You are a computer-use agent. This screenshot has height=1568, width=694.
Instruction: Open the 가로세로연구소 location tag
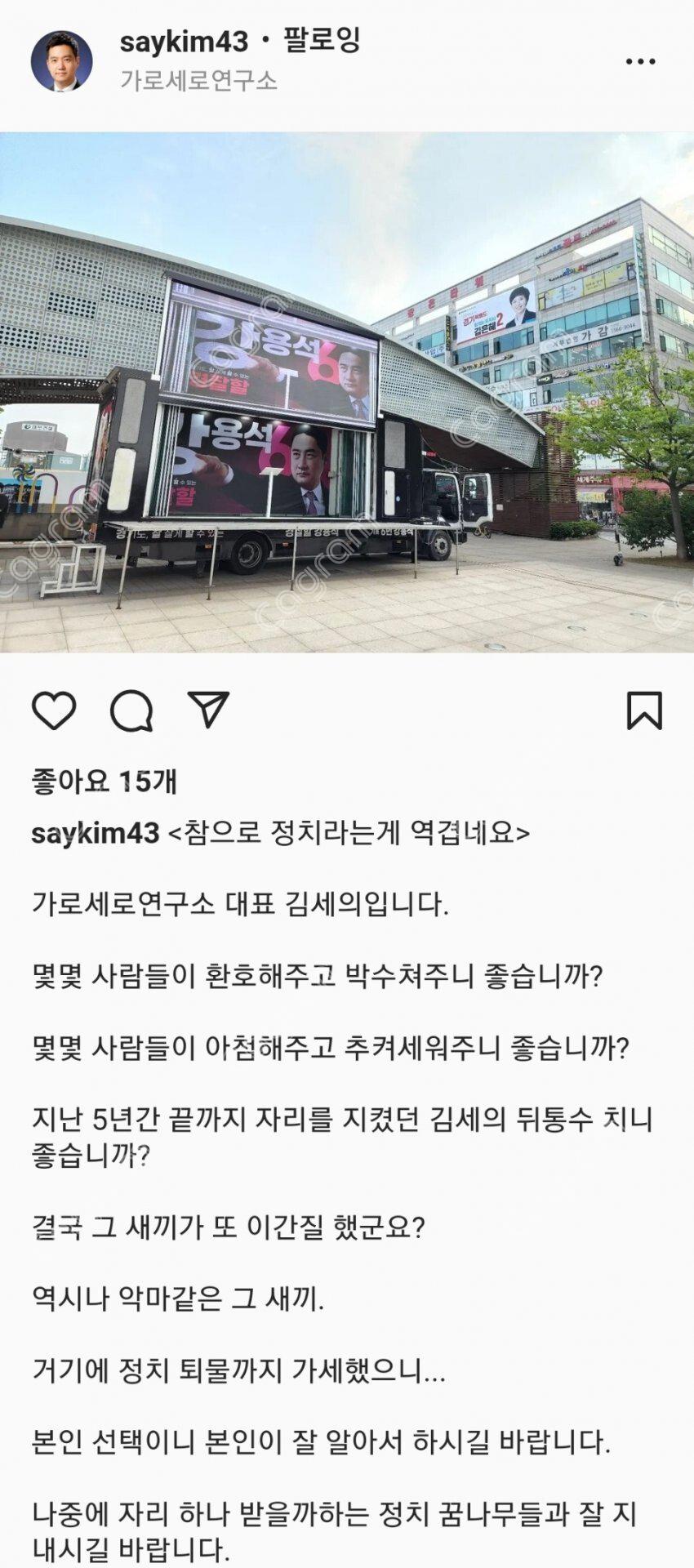198,81
